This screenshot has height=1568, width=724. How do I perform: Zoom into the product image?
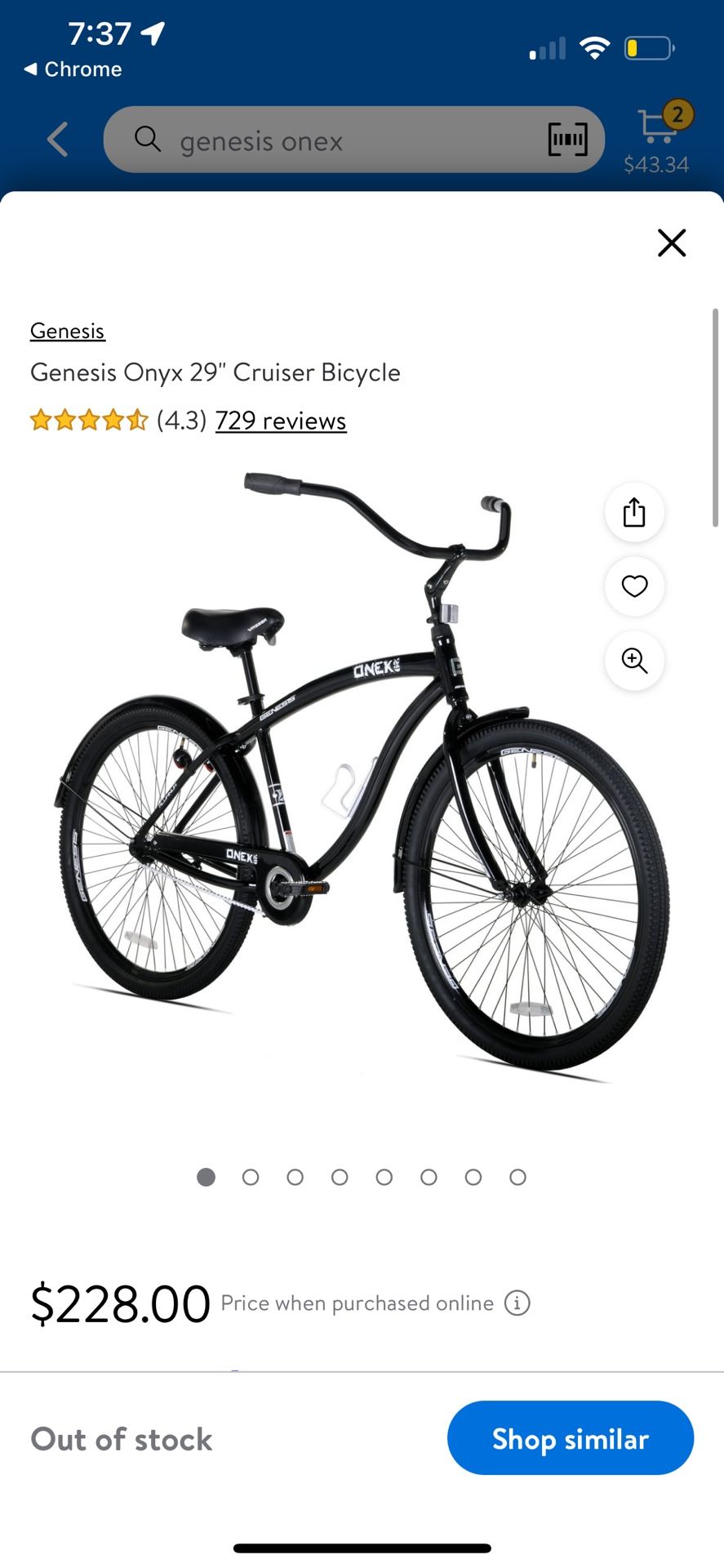(x=634, y=661)
